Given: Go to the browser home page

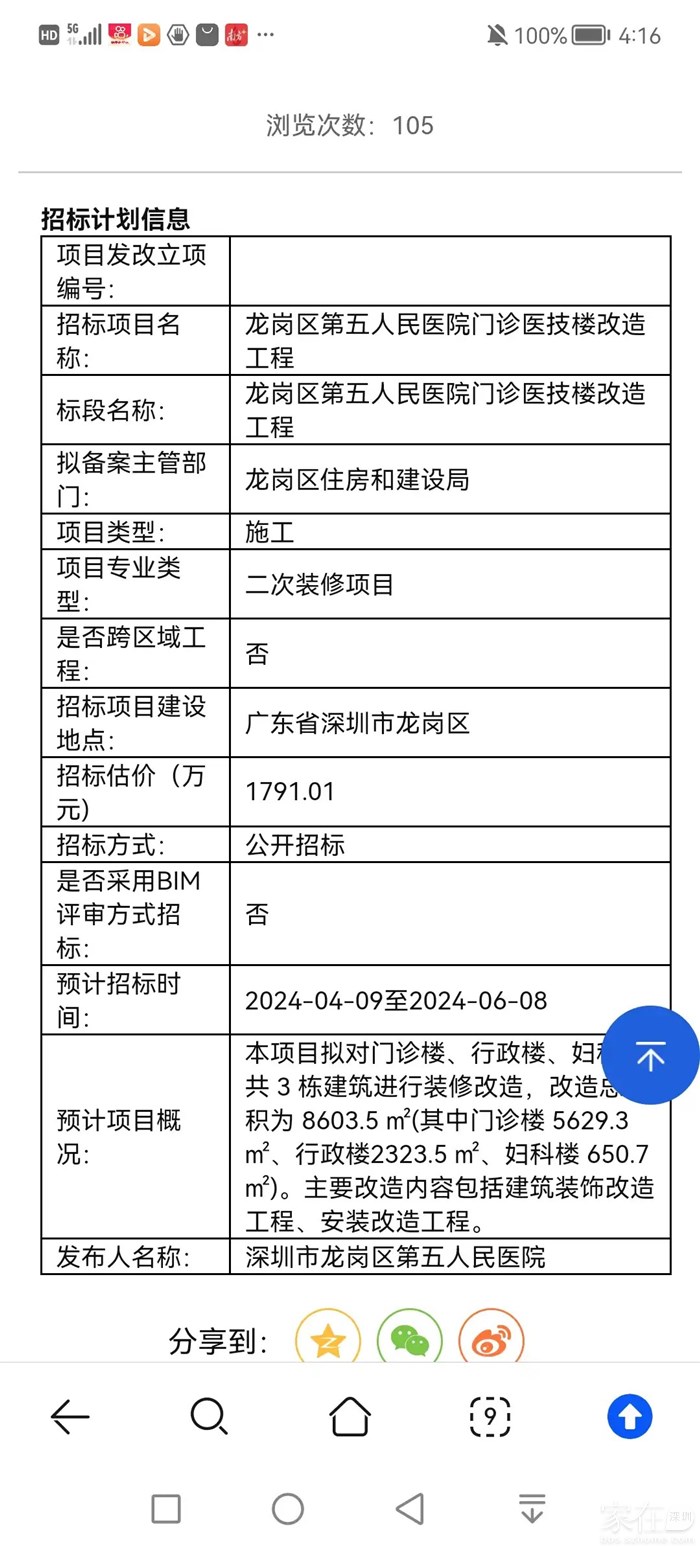Looking at the screenshot, I should coord(350,1416).
